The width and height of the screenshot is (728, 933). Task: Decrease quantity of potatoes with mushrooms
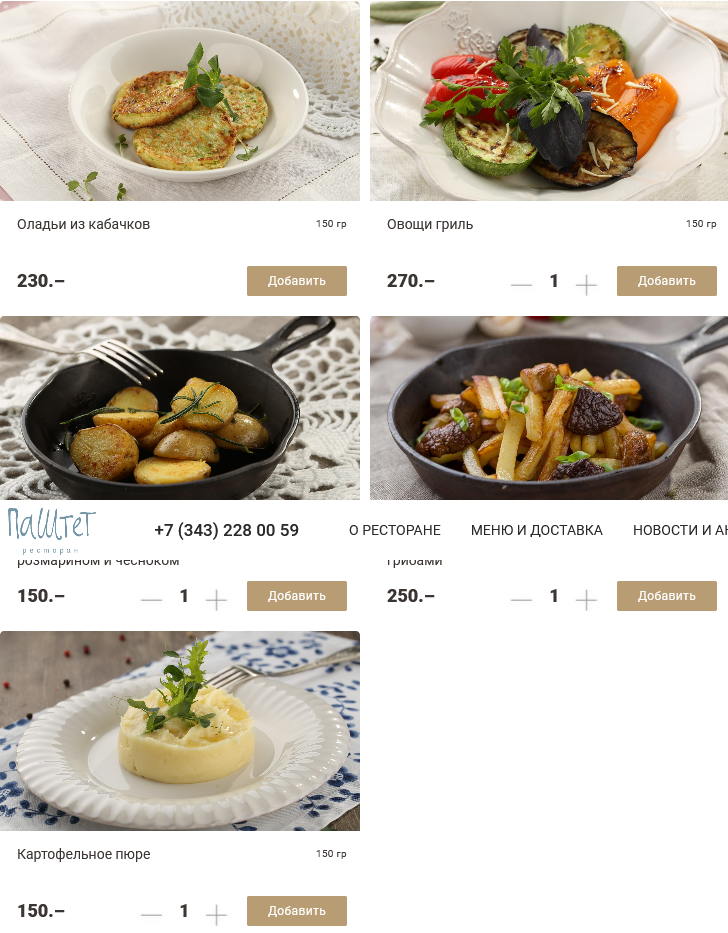[521, 600]
